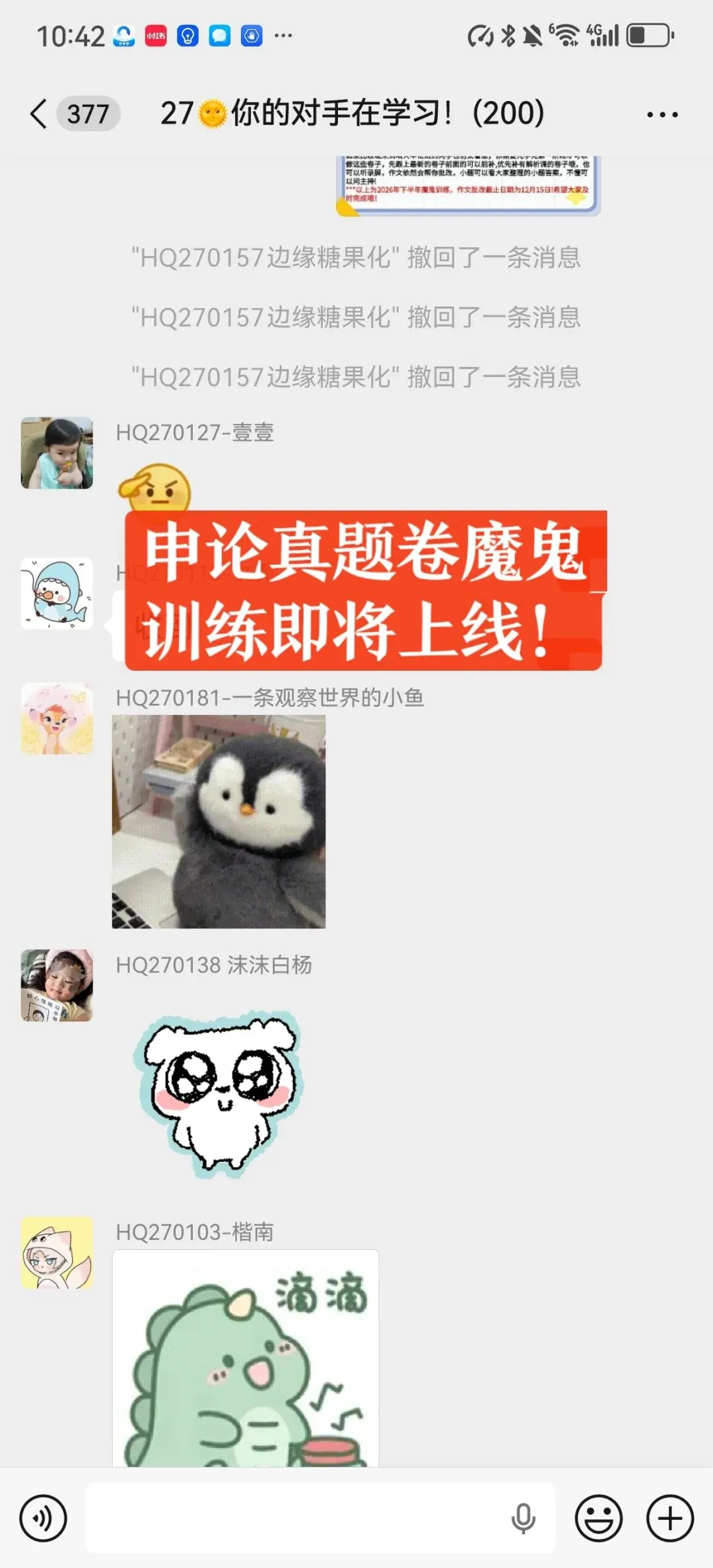Open HQ270127-壹壹's avatar profile
The height and width of the screenshot is (1568, 713).
click(x=57, y=453)
